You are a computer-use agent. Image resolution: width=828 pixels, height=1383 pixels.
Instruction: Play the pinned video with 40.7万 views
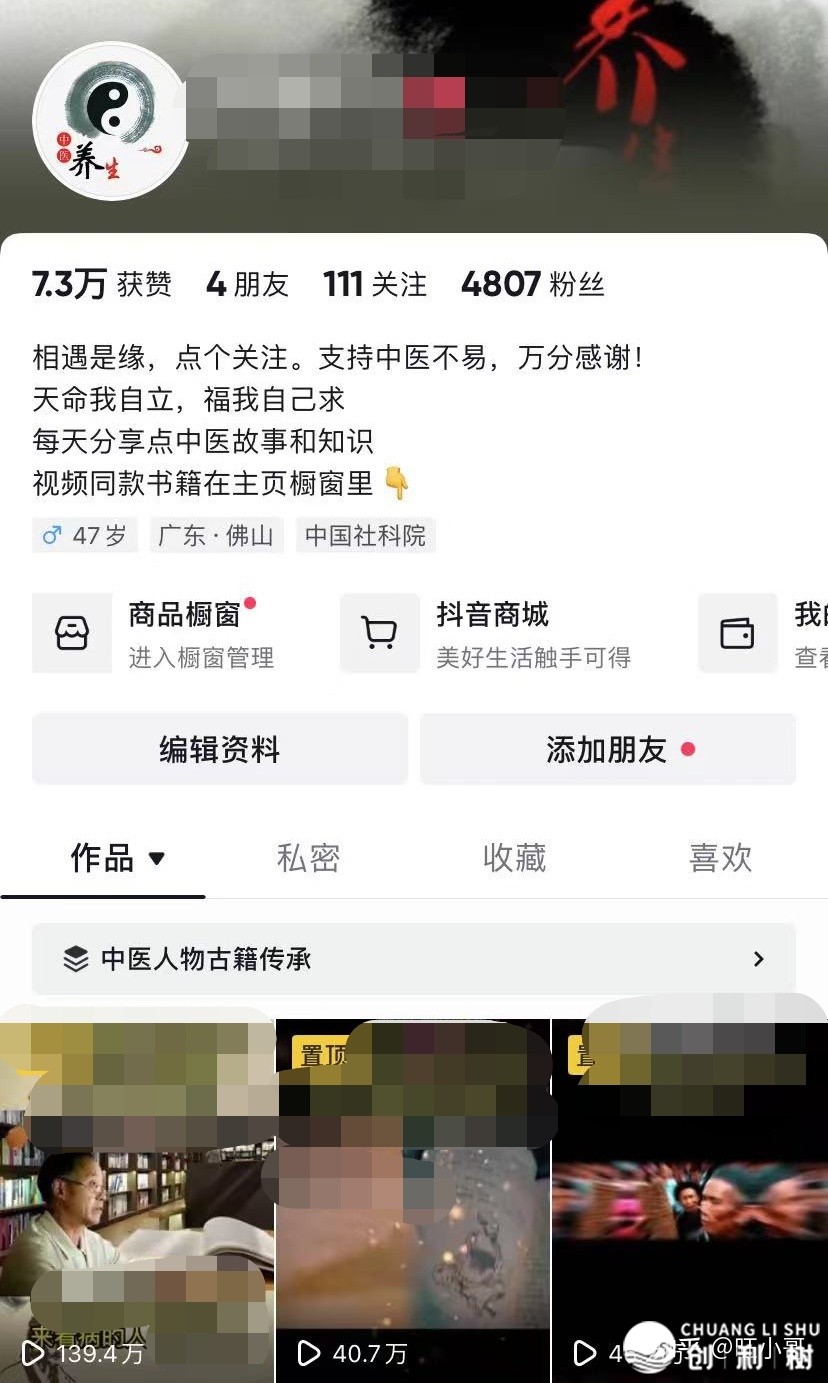[x=412, y=1200]
